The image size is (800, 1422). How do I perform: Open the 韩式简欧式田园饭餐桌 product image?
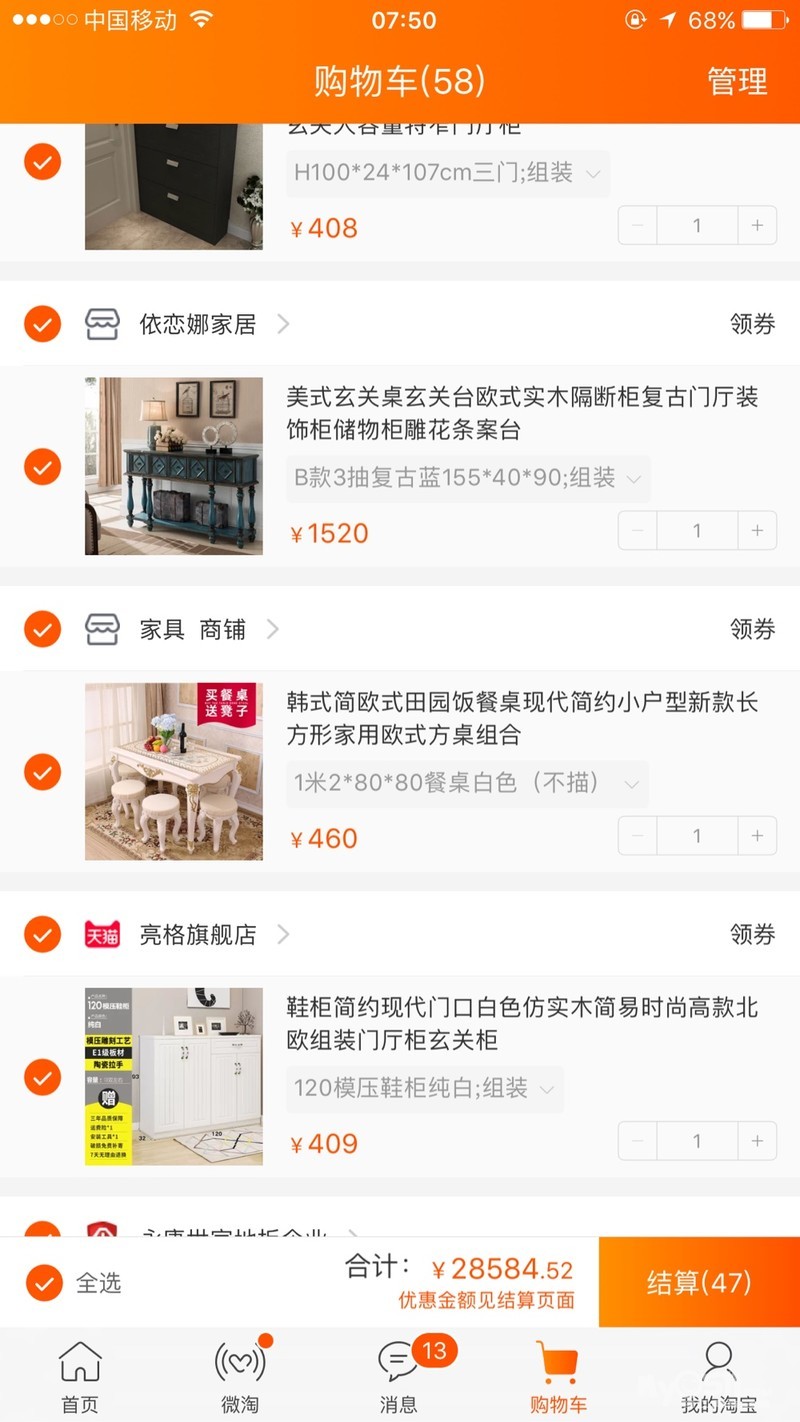pos(174,771)
